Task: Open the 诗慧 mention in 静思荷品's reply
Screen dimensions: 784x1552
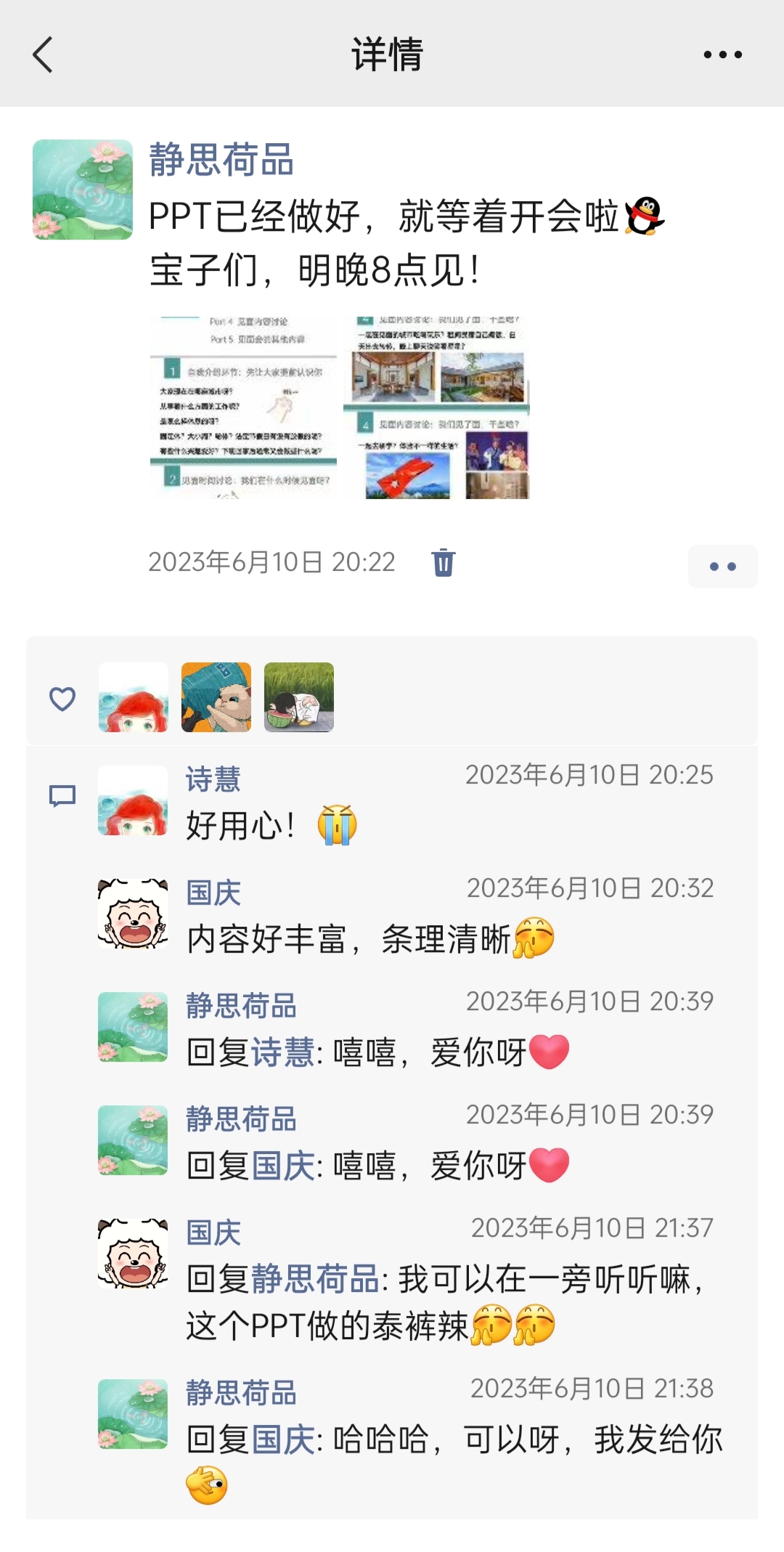Action: point(282,1052)
